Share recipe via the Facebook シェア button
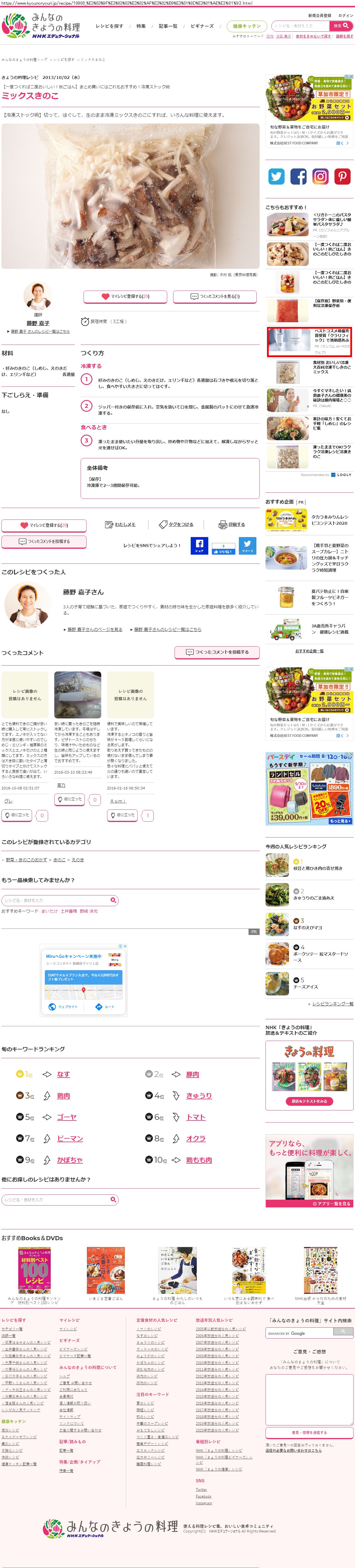The height and width of the screenshot is (1568, 355). [199, 545]
